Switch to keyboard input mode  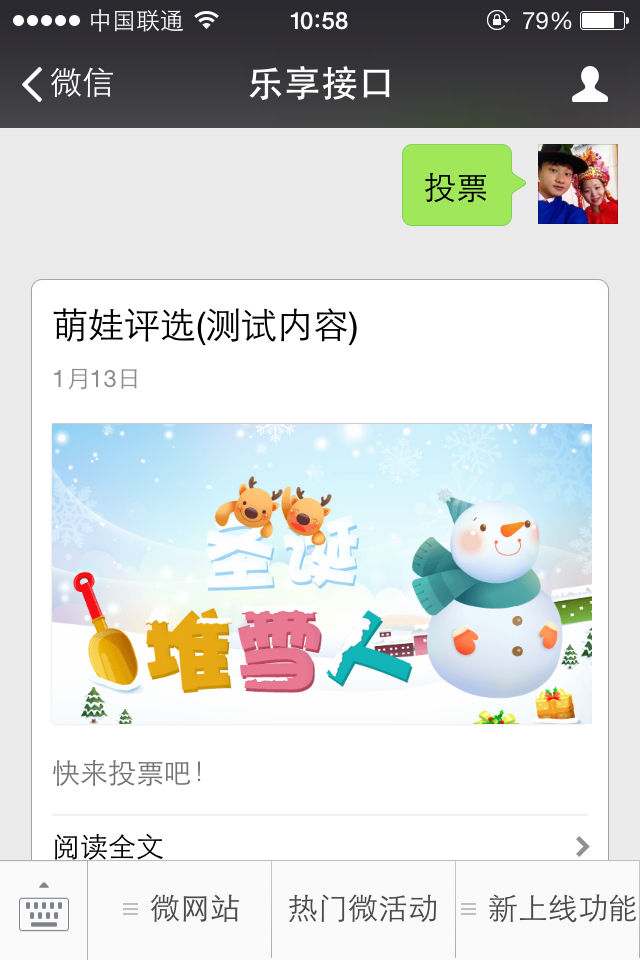44,909
